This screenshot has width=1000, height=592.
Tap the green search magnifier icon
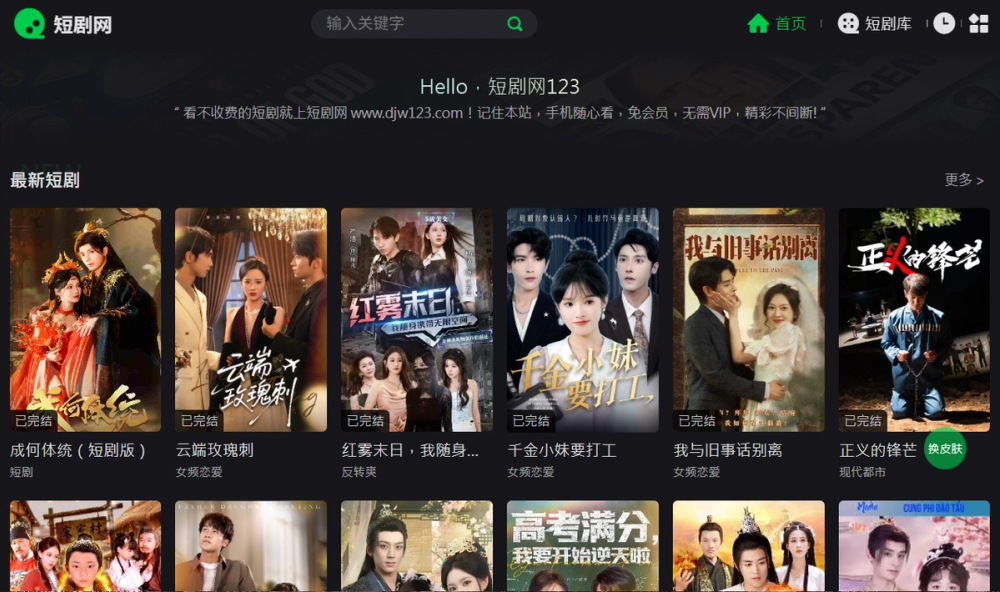pyautogui.click(x=515, y=24)
